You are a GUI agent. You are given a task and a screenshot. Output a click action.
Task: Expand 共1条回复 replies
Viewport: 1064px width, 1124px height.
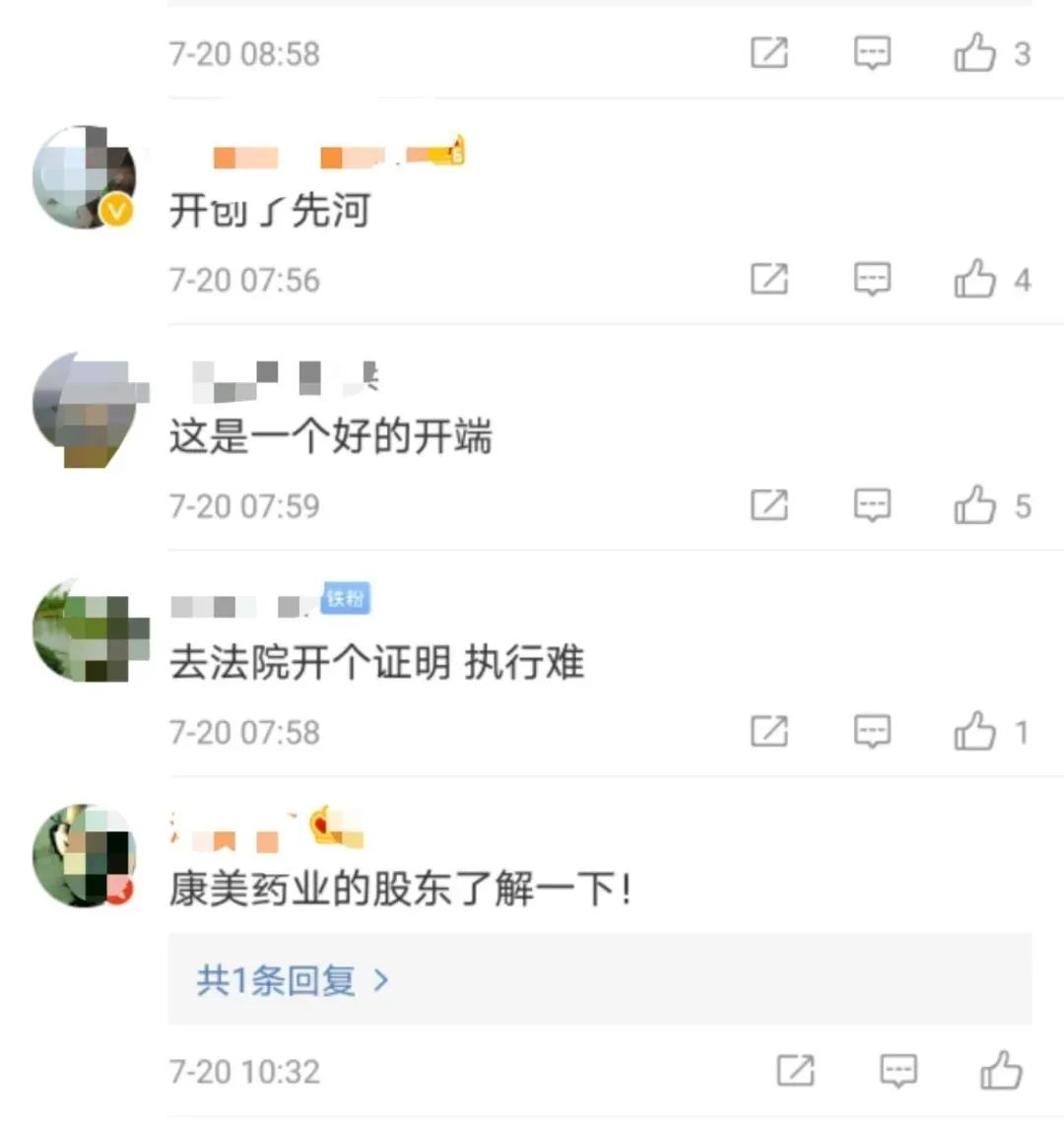point(293,980)
